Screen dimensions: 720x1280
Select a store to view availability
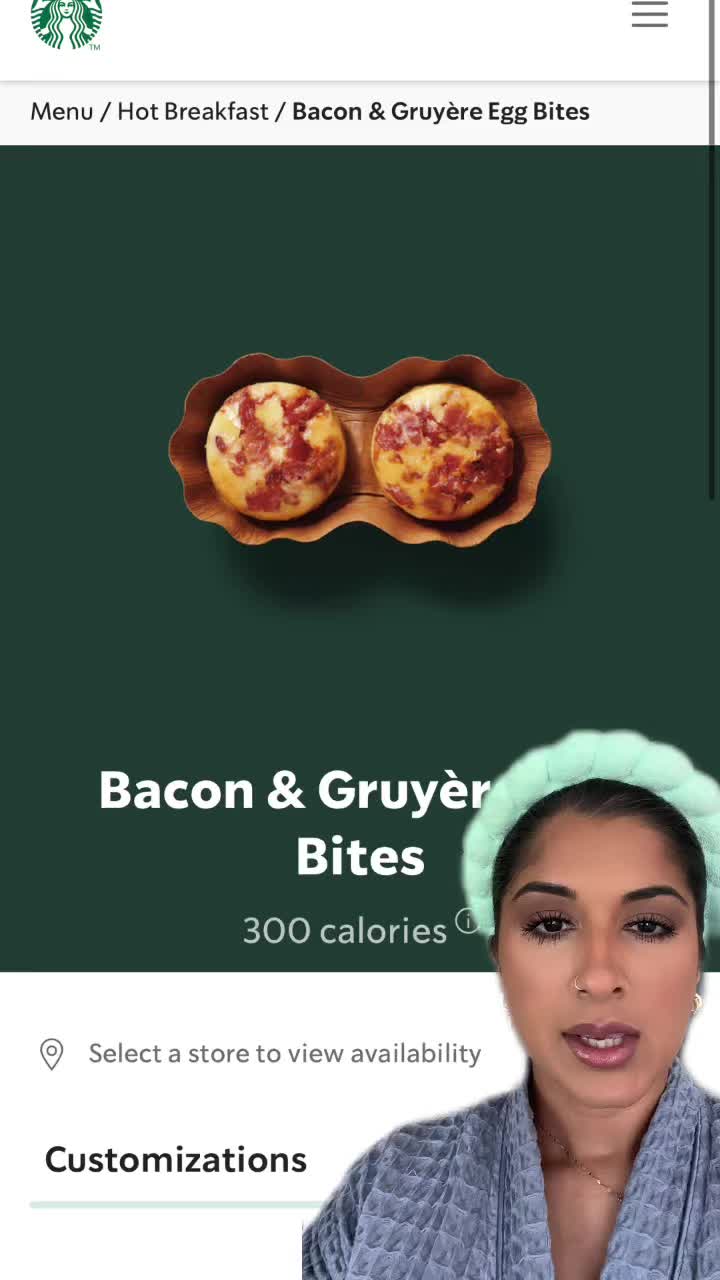tap(284, 1053)
